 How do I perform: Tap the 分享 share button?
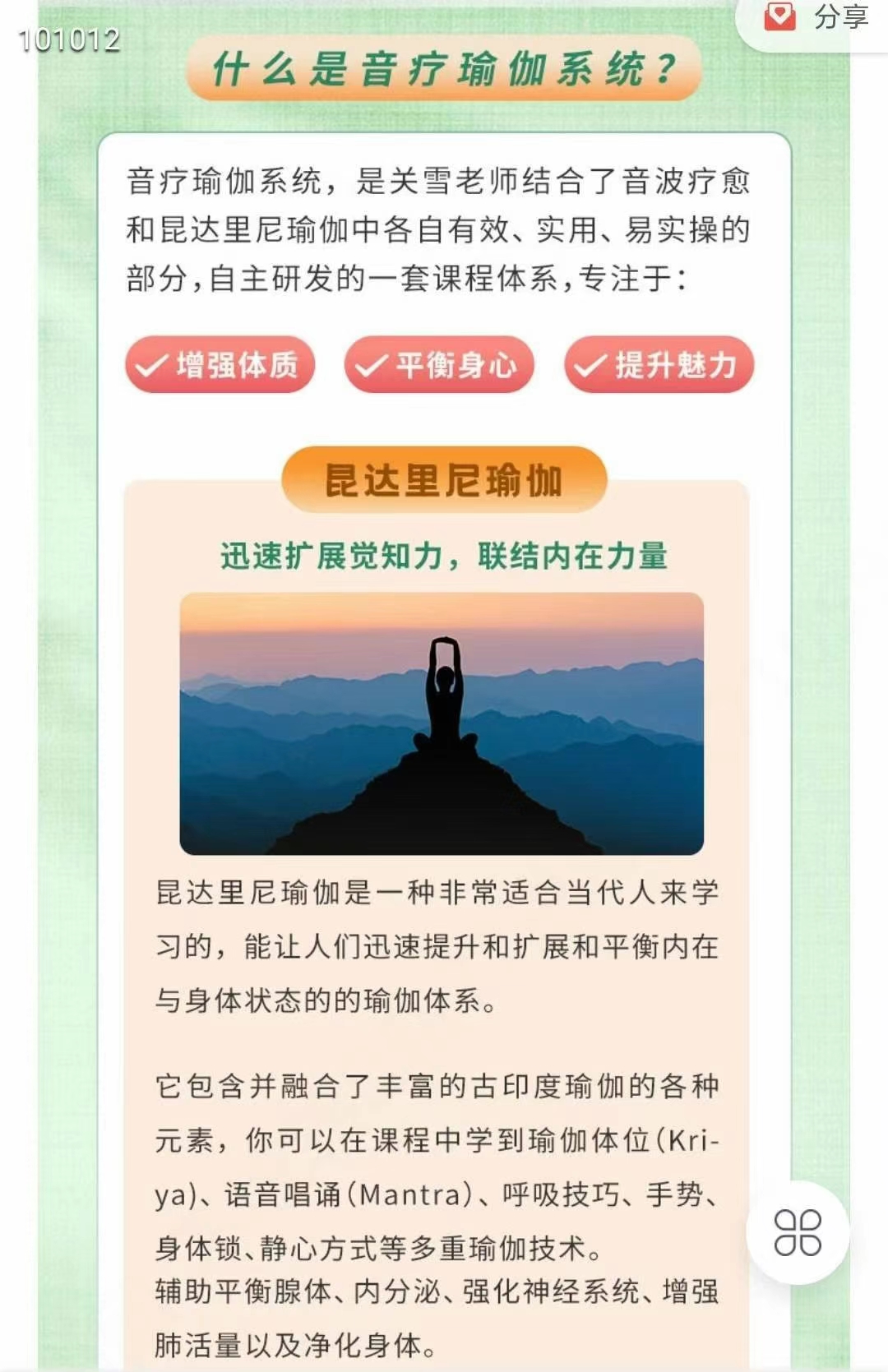coord(817,18)
